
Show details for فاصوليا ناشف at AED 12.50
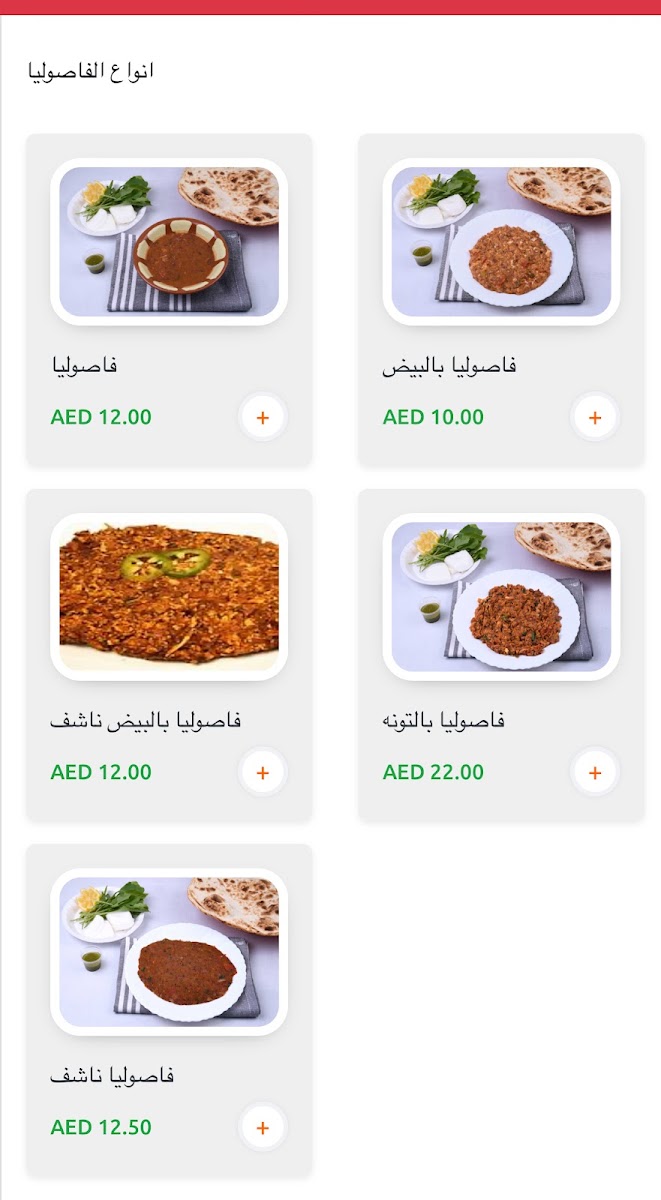pos(169,953)
